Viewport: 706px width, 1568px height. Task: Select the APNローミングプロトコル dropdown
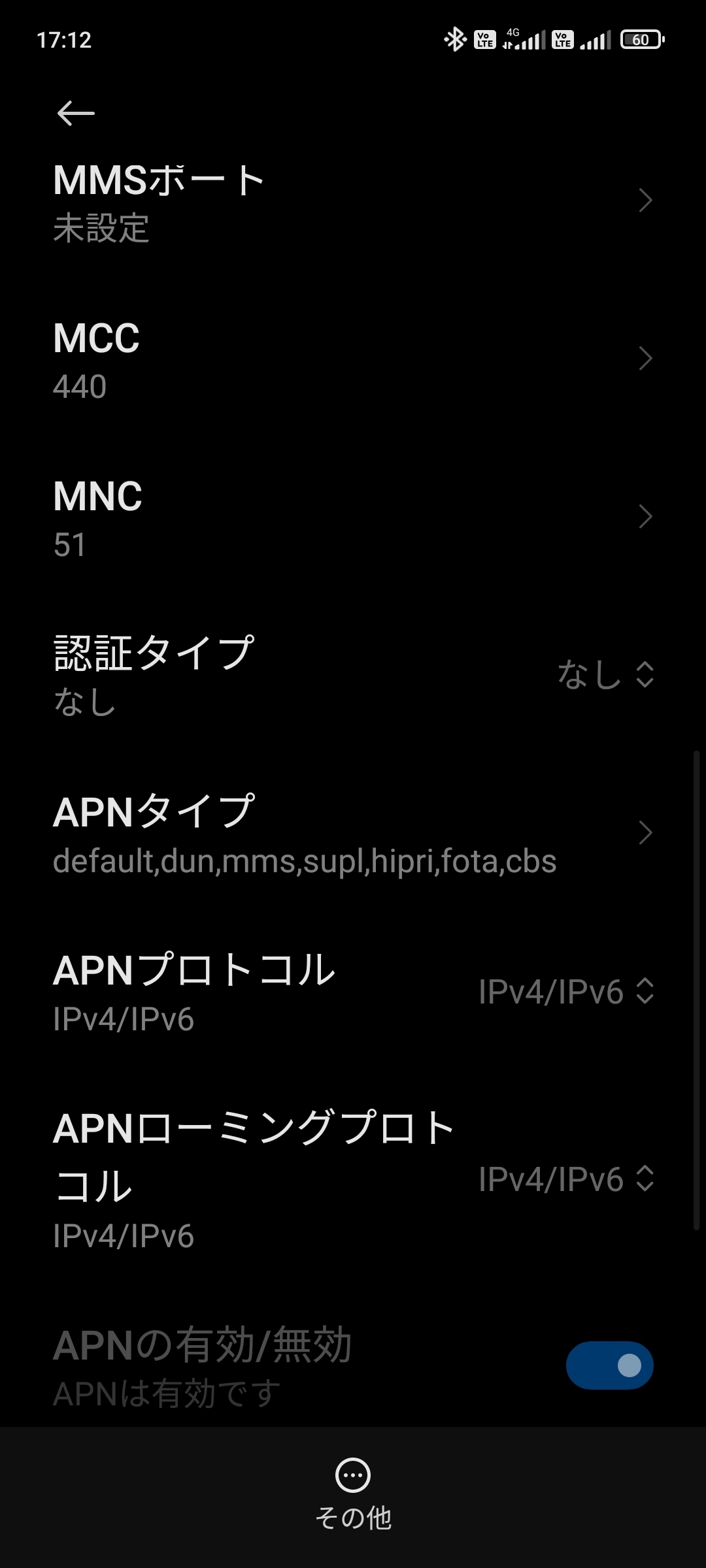pos(565,1180)
